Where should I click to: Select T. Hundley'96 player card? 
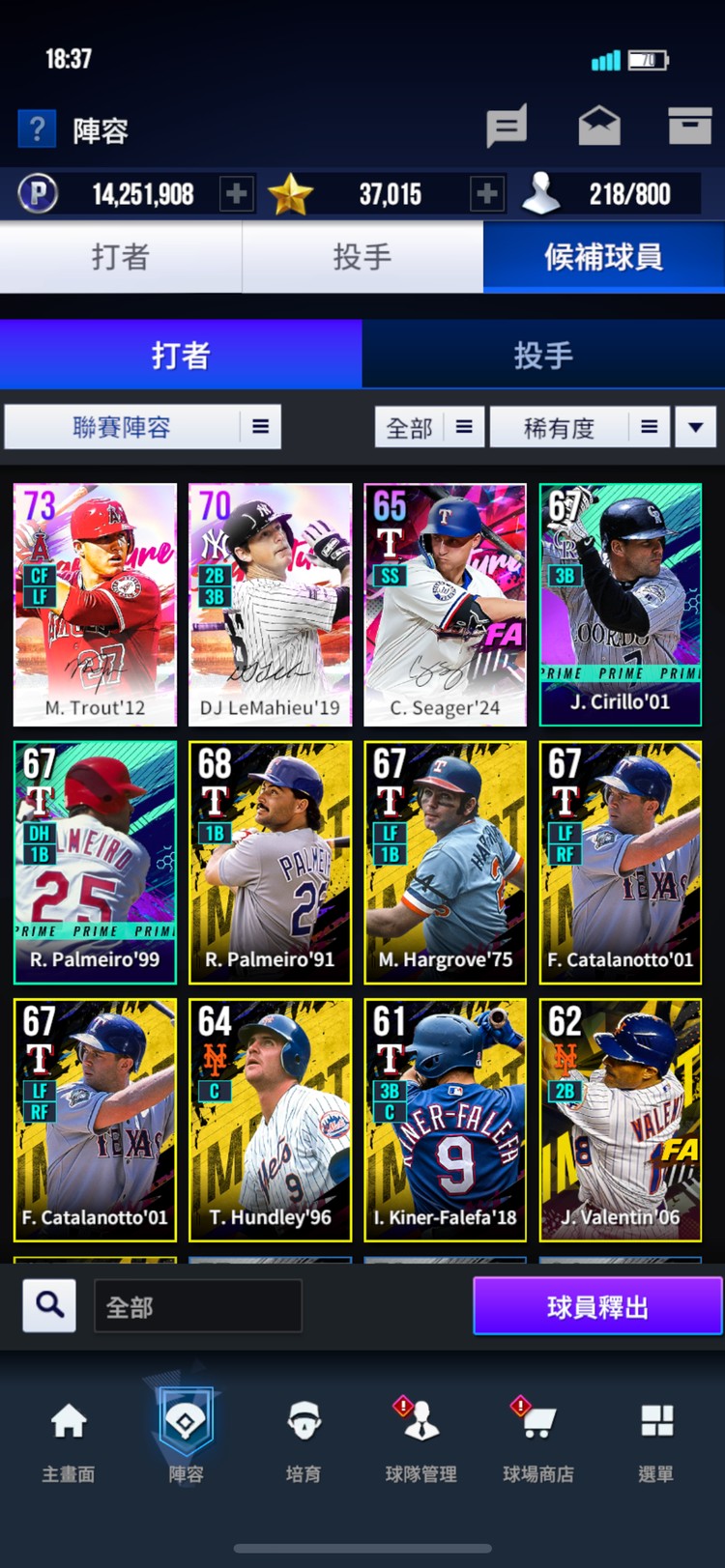[270, 1119]
